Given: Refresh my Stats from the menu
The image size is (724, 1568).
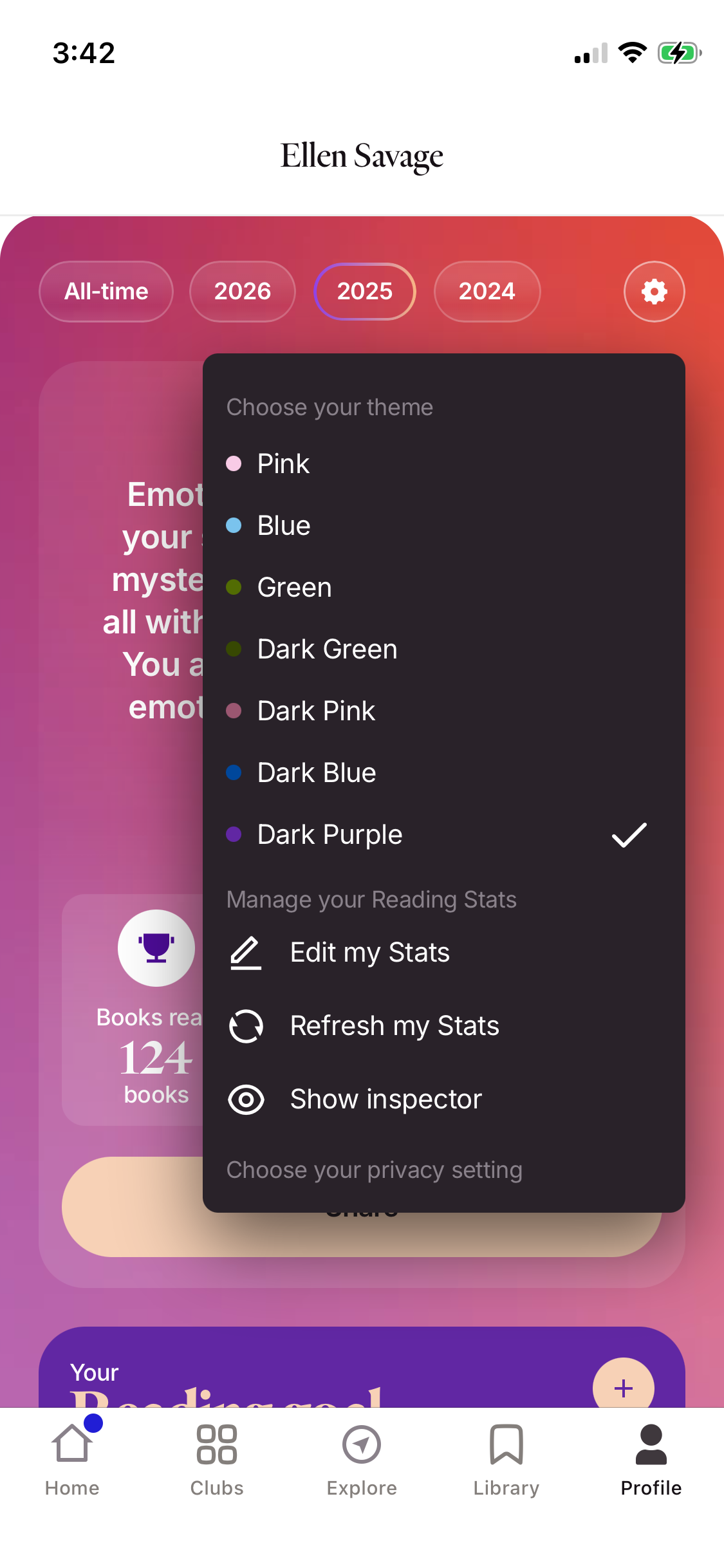Looking at the screenshot, I should pos(394,1026).
